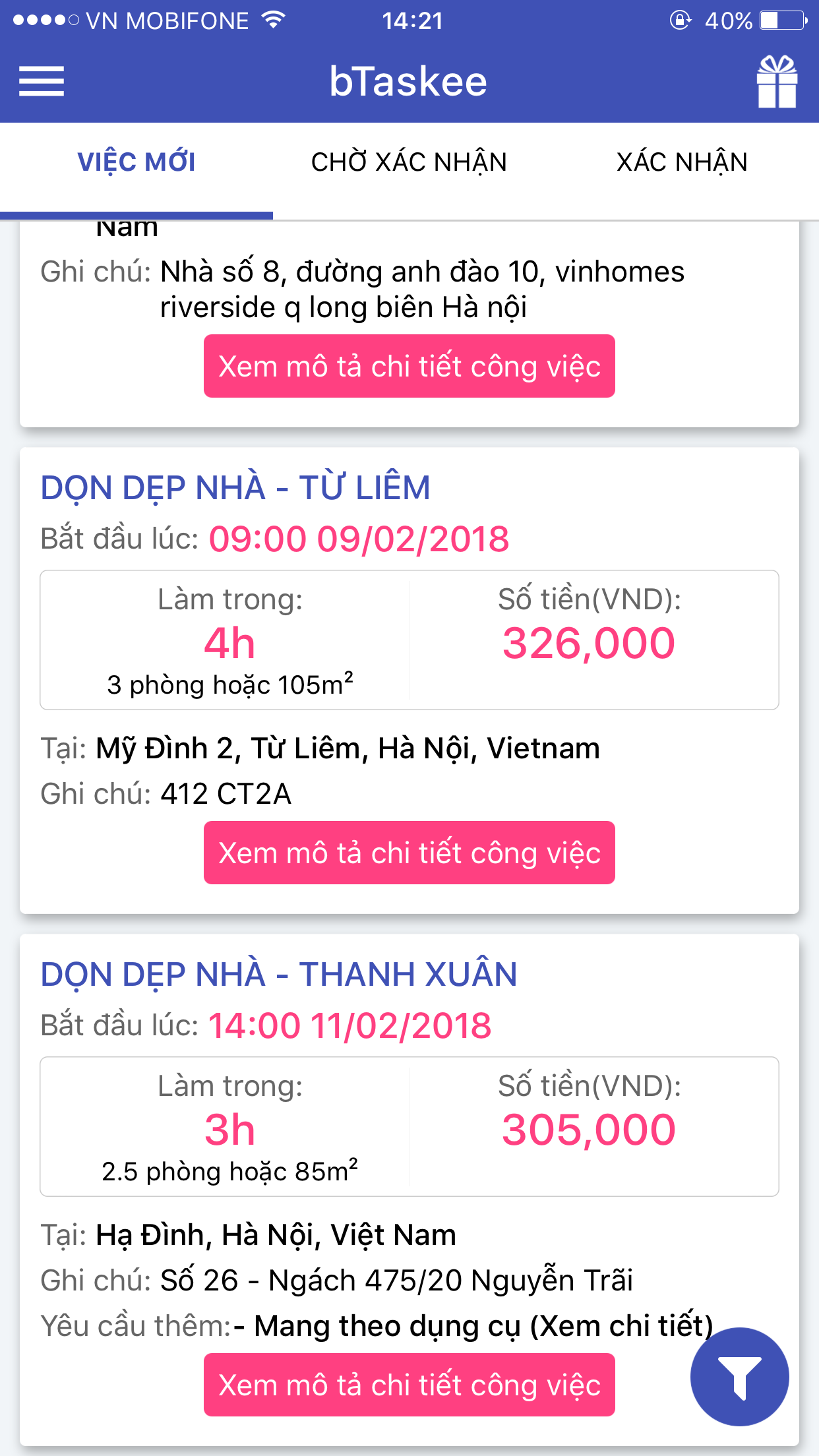
Task: Open the gift rewards icon
Action: tap(777, 81)
